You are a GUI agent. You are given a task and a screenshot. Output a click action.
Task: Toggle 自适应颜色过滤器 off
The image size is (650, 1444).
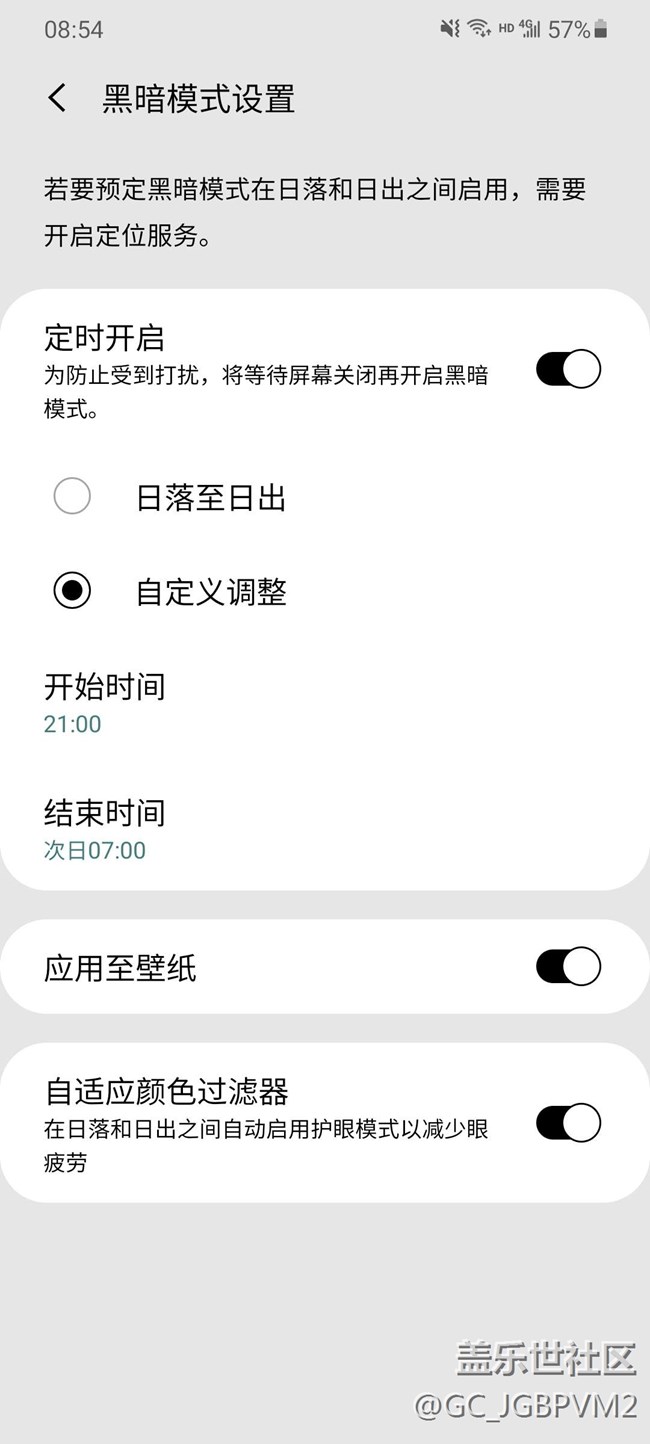tap(568, 1123)
